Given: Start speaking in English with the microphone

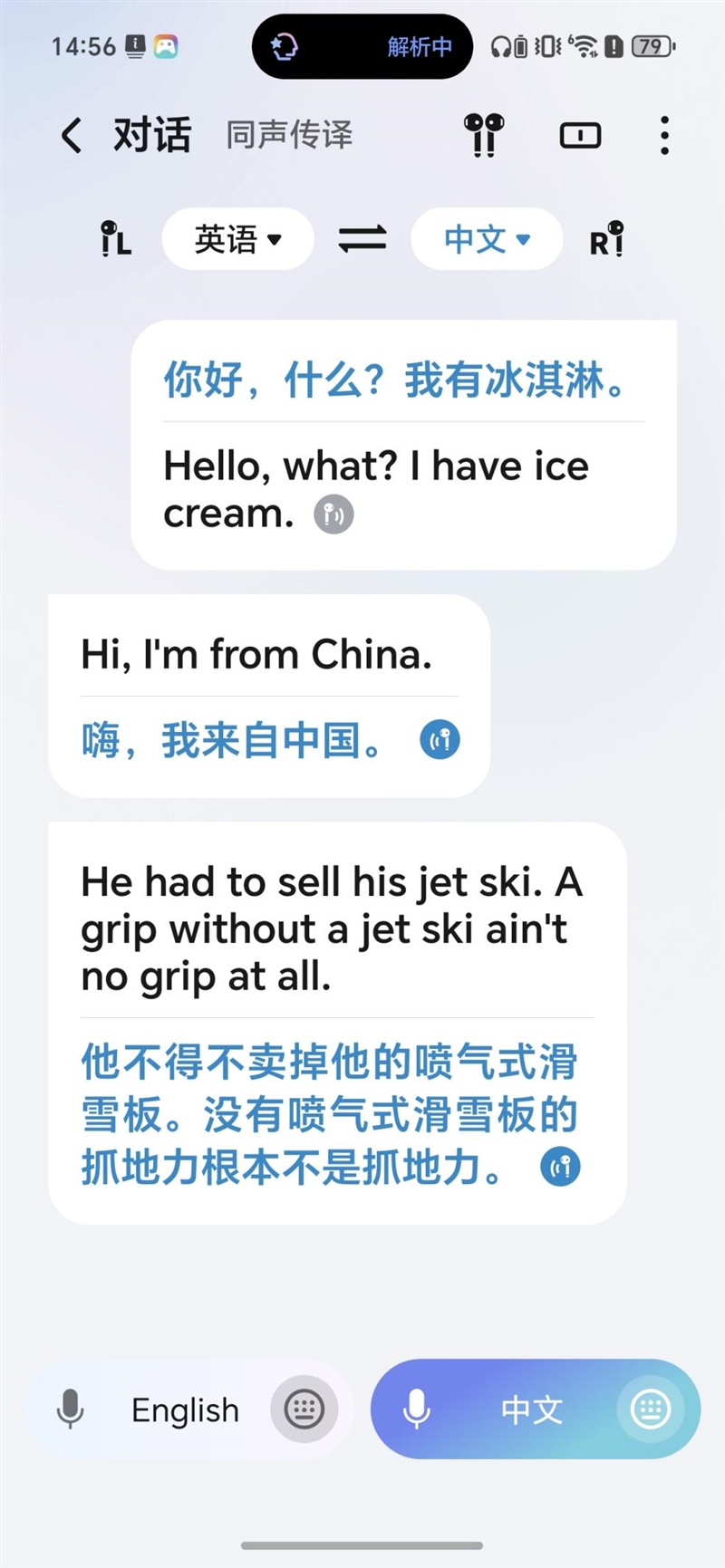Looking at the screenshot, I should 71,1409.
